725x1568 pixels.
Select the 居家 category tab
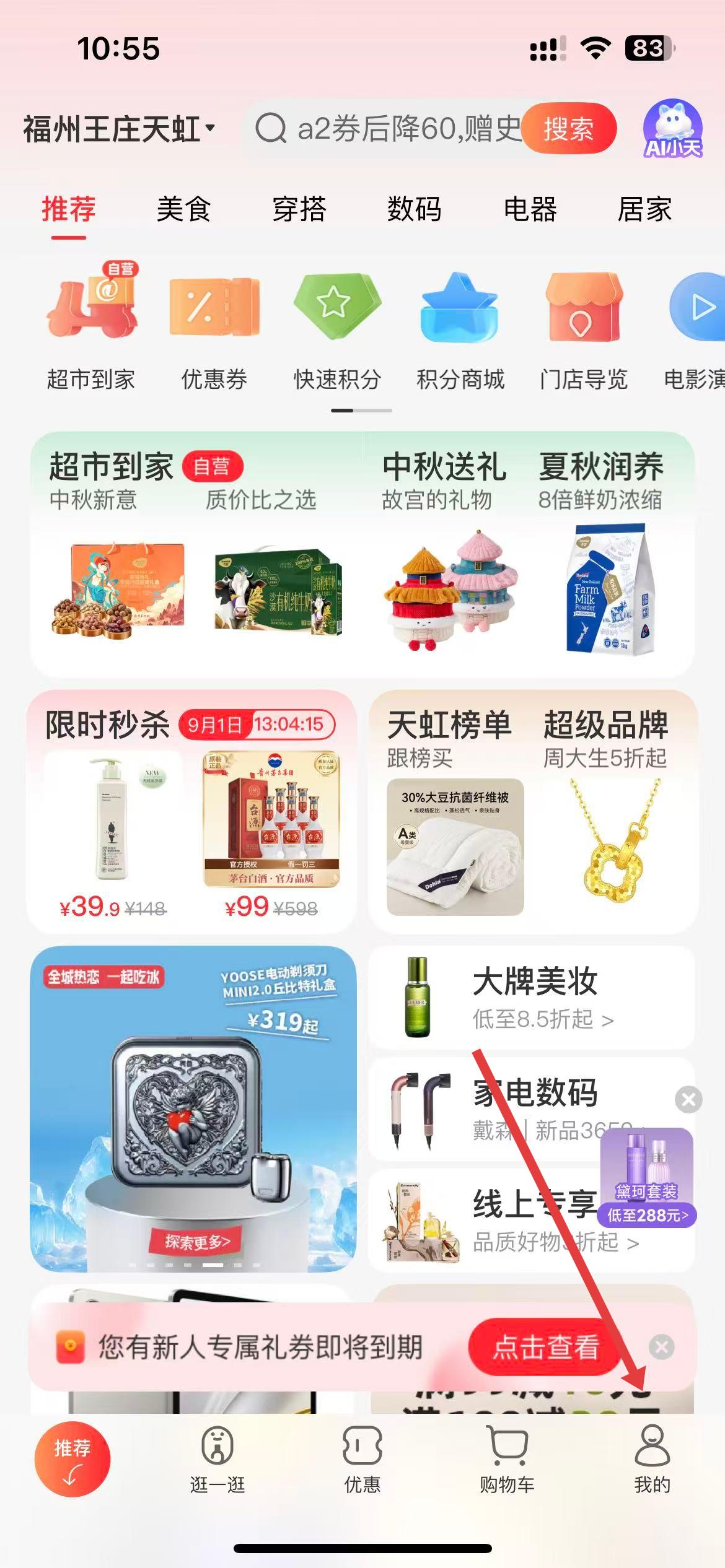[644, 209]
